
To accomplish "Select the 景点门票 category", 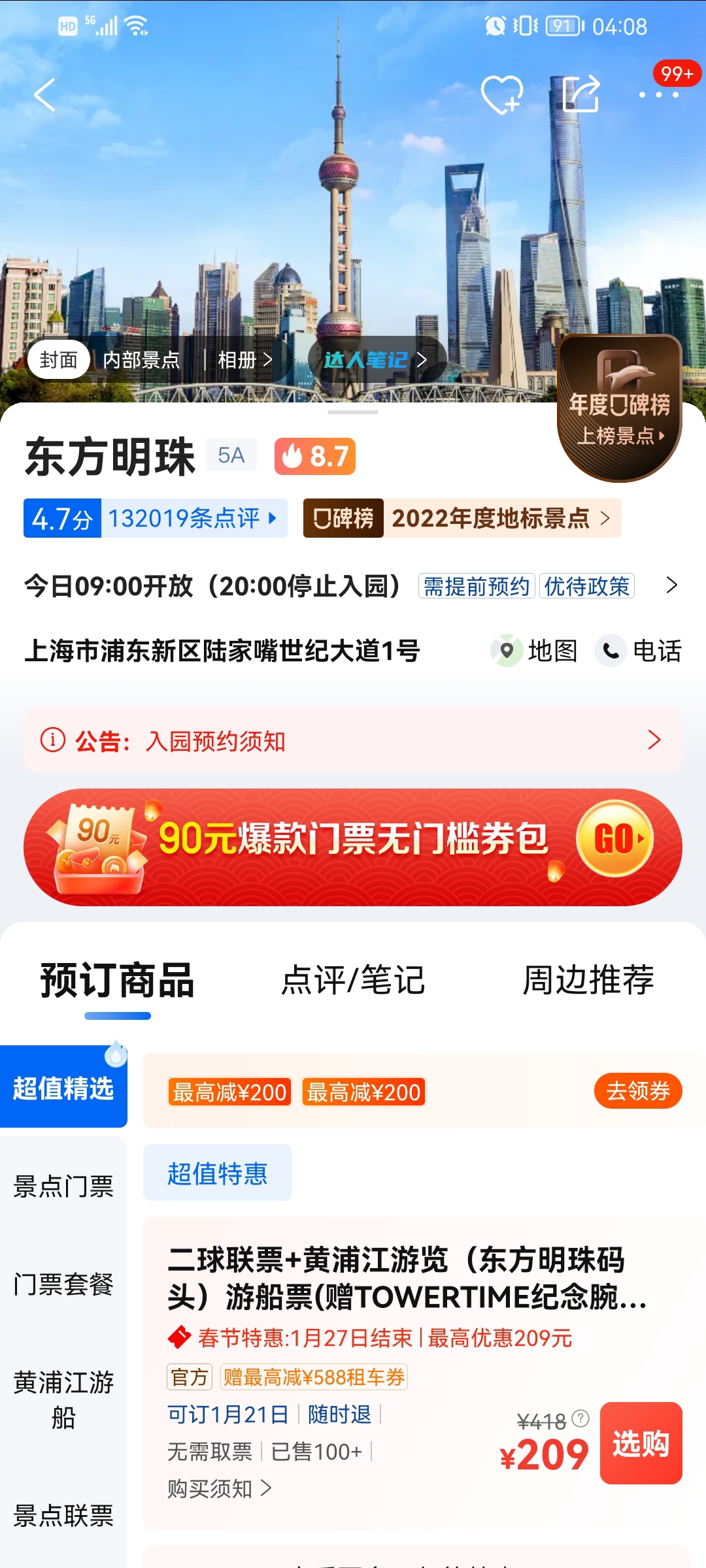I will point(63,1186).
